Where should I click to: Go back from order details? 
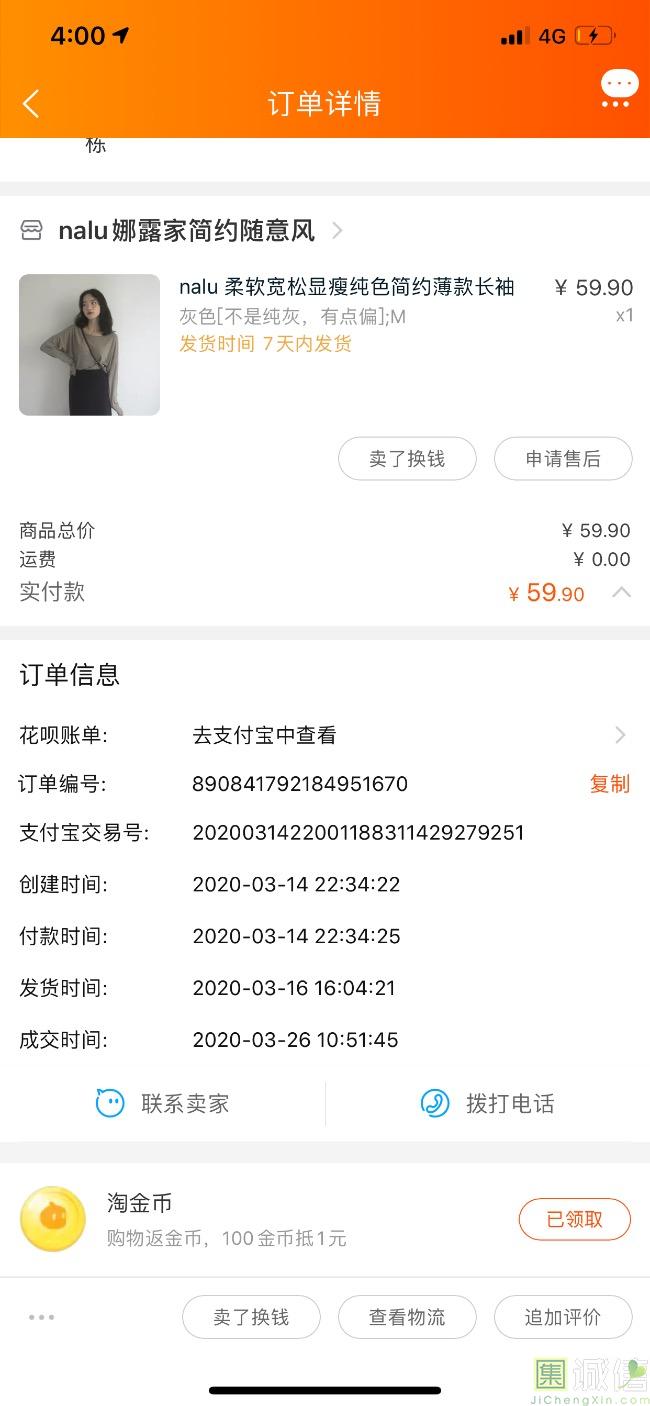31,103
